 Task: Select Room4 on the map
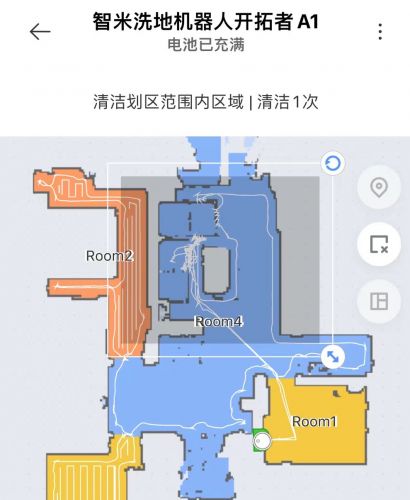[x=219, y=321]
